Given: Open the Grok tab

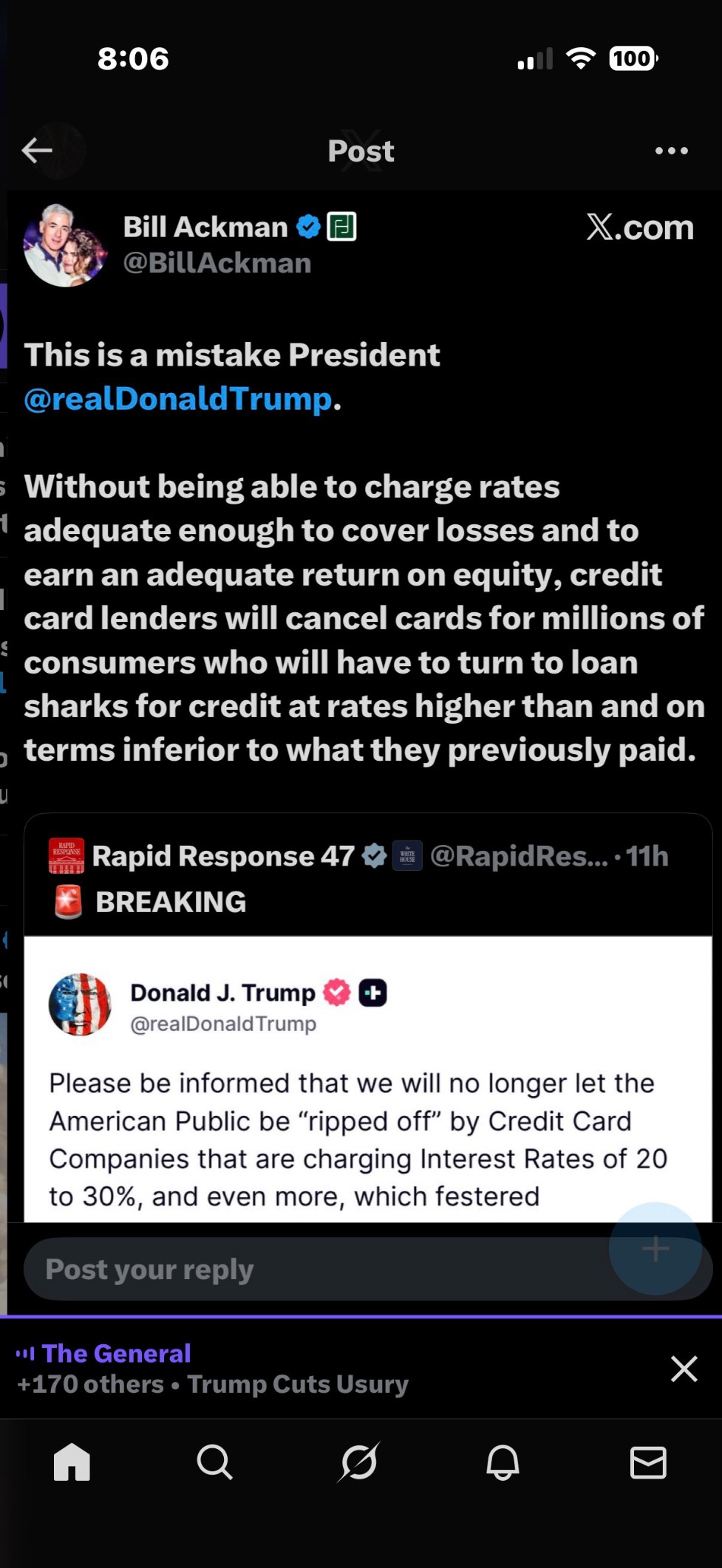Looking at the screenshot, I should 359,1462.
